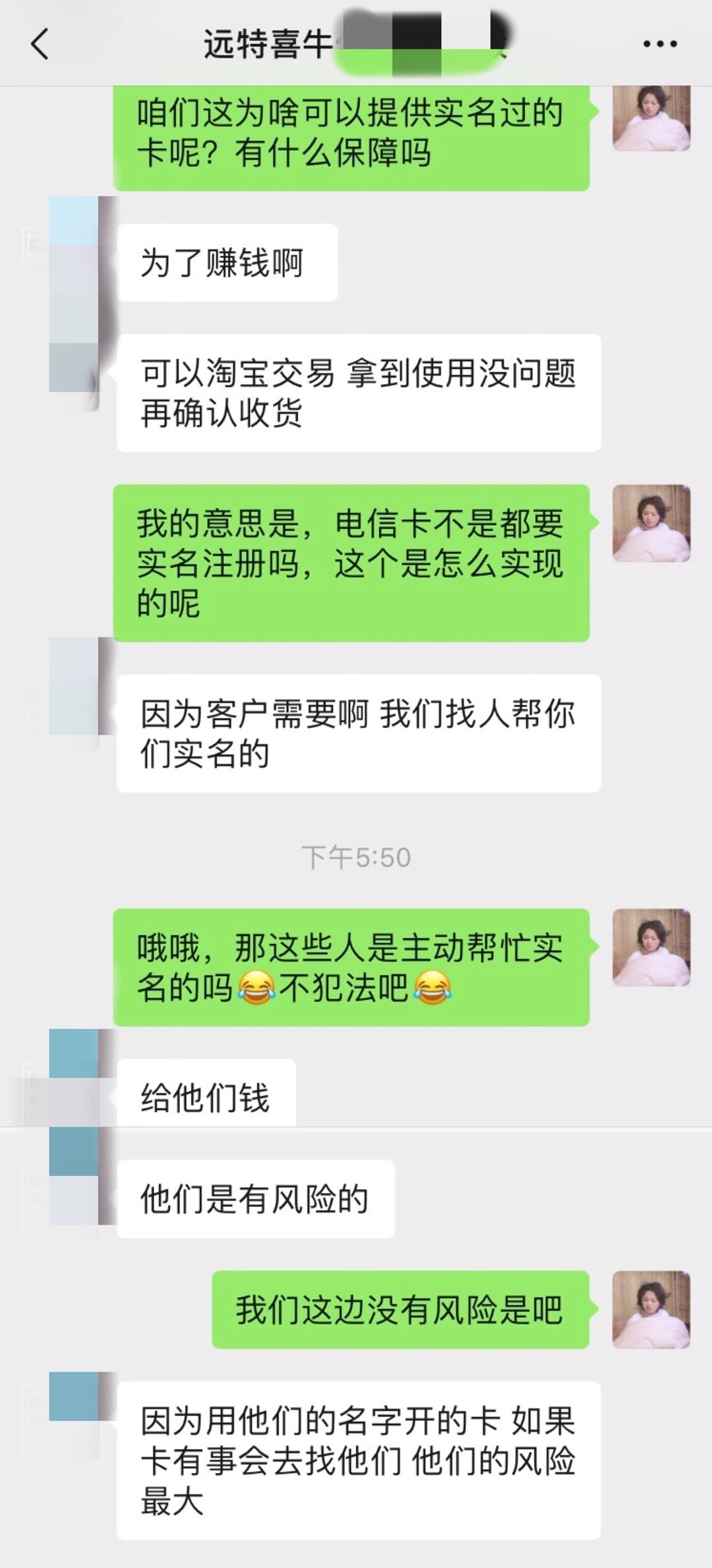This screenshot has width=712, height=1568.
Task: Open my avatar next to '我们这边没有风险是吧'
Action: click(651, 1309)
